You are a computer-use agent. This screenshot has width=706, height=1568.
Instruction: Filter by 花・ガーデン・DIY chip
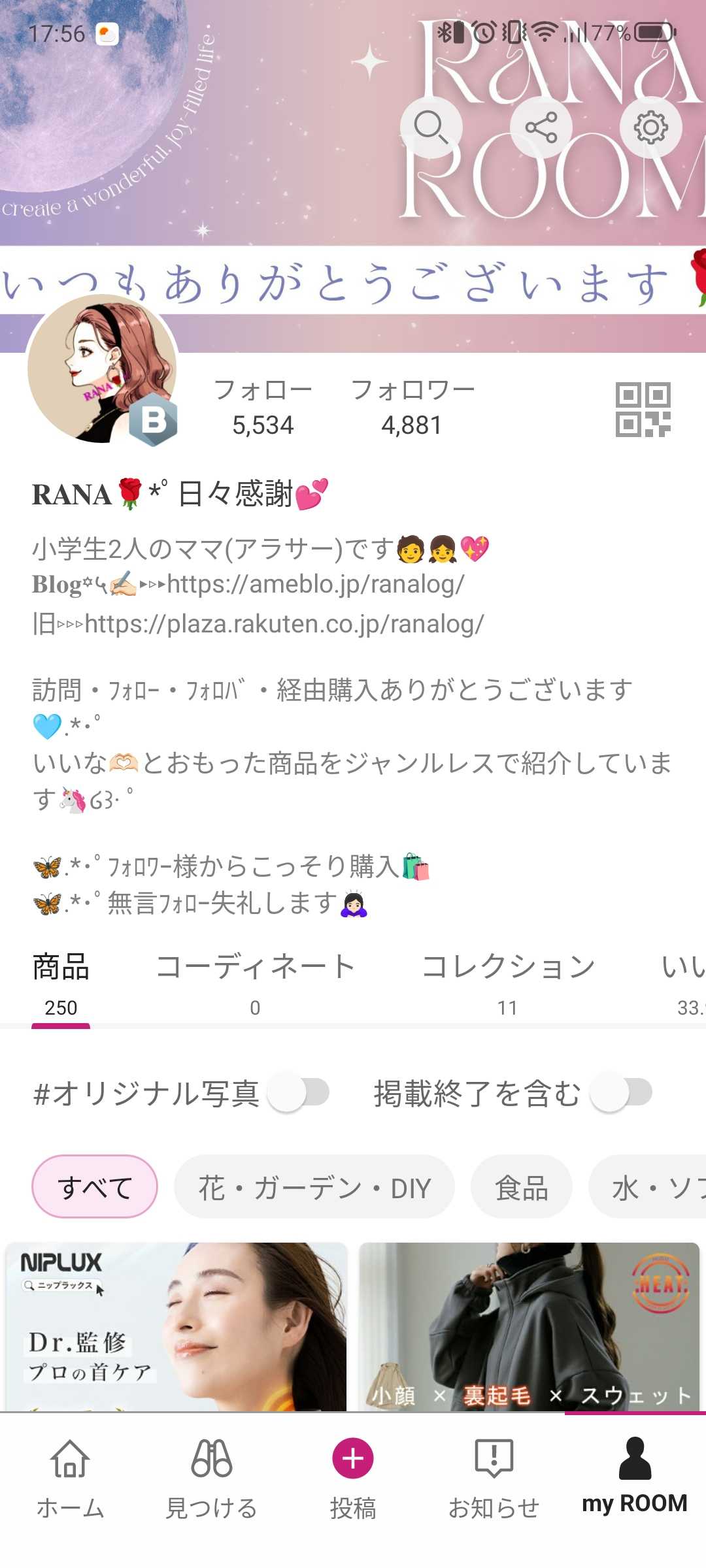point(314,1187)
